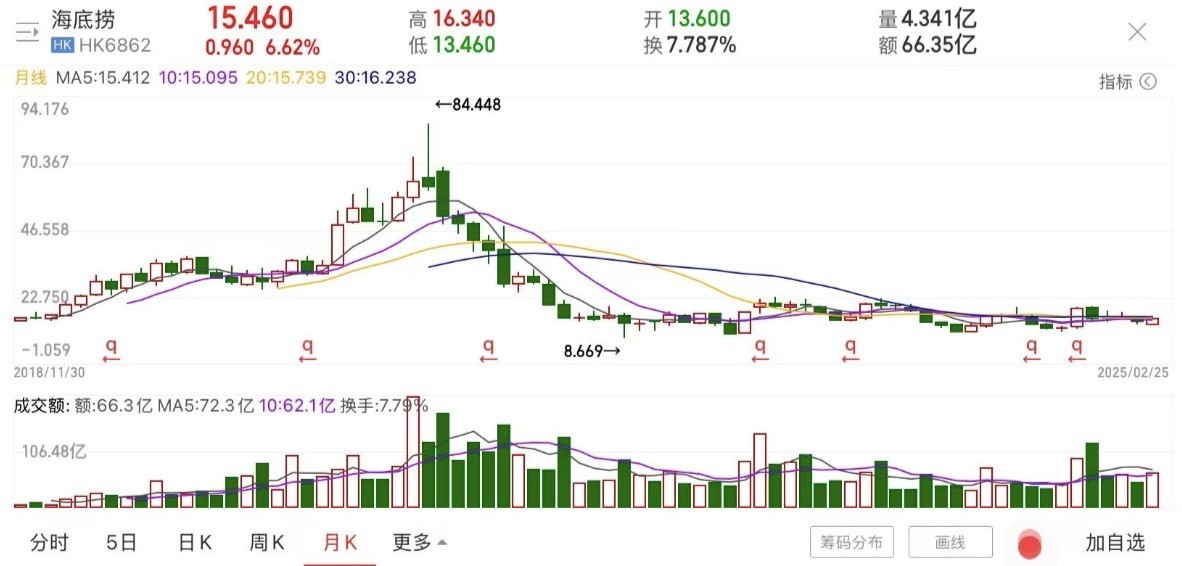Open the stock list menu icon

coord(26,31)
